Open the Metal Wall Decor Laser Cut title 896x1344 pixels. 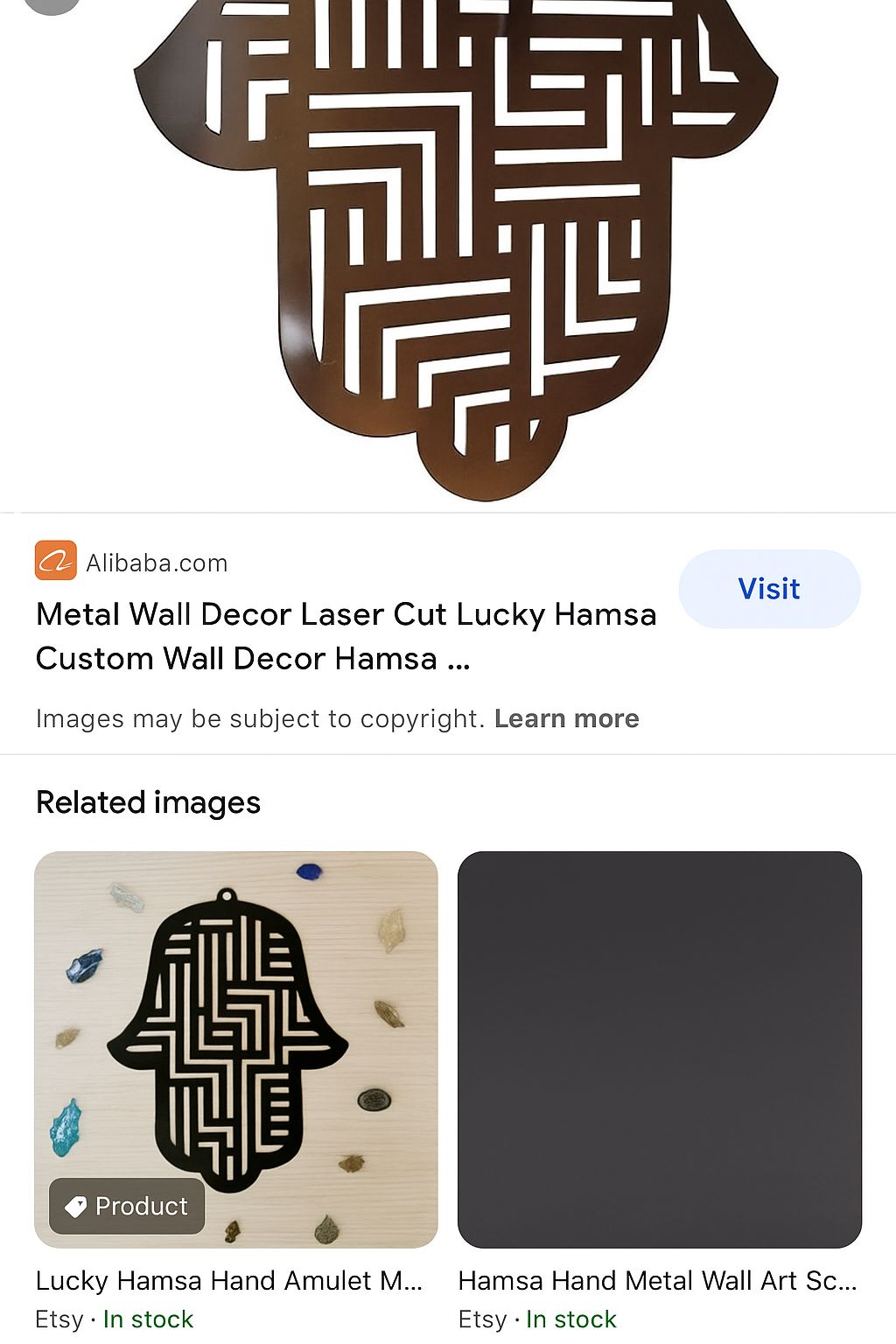(346, 636)
